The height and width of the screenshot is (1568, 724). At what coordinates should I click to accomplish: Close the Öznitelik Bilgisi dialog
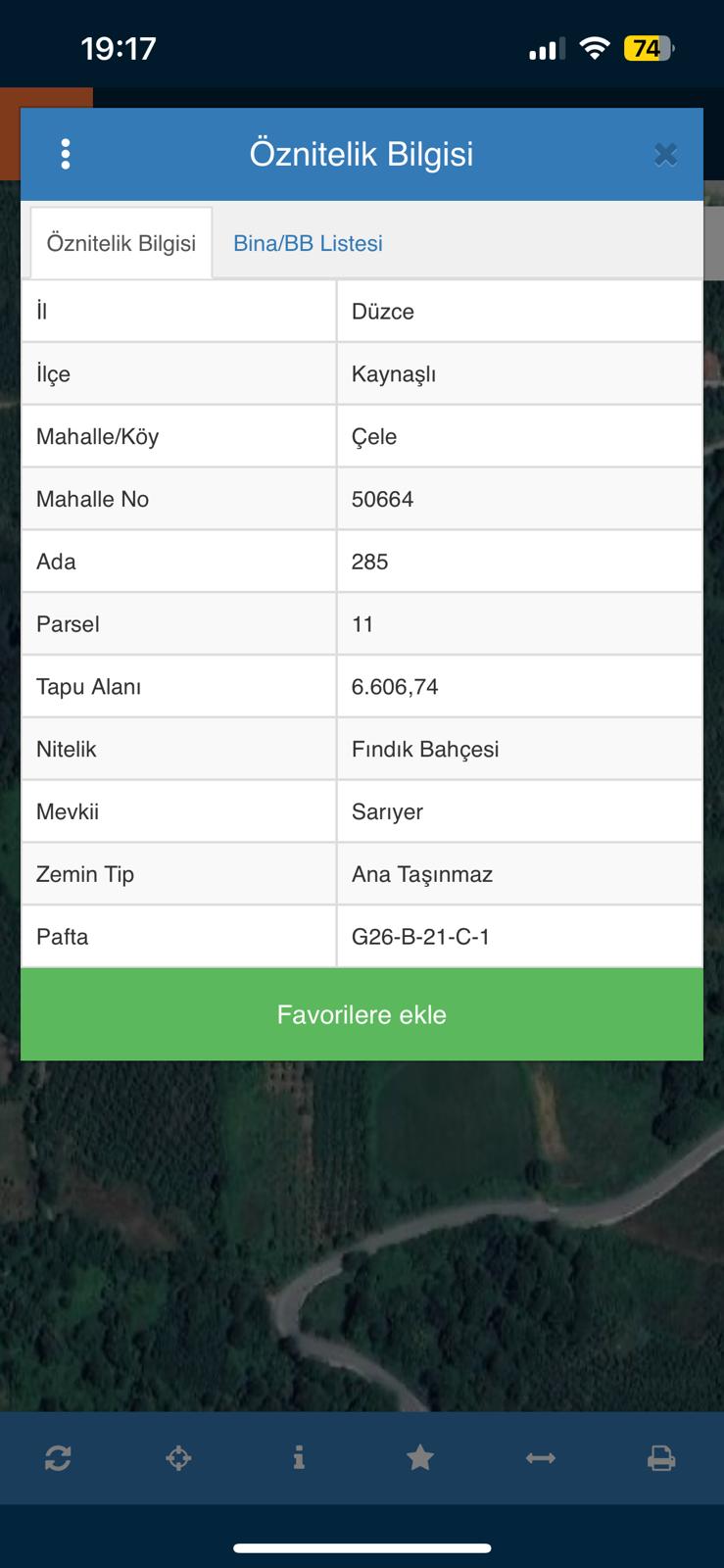click(665, 154)
